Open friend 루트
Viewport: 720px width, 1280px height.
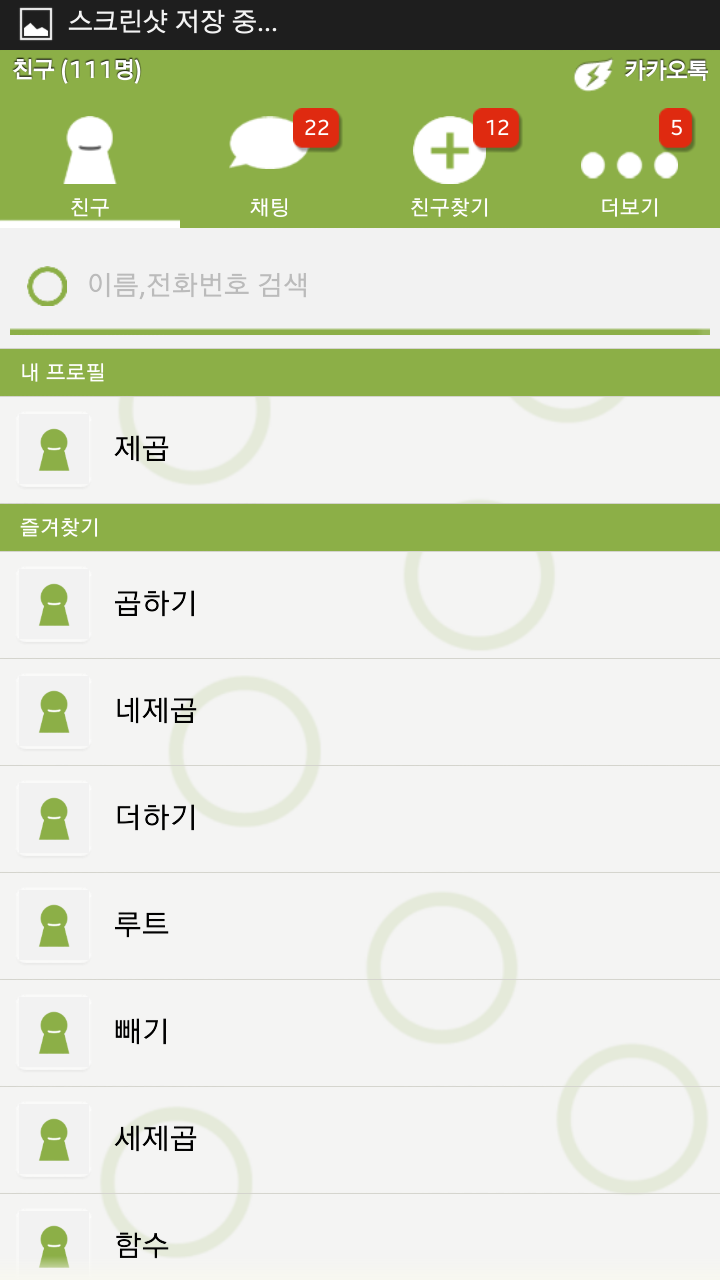pyautogui.click(x=360, y=925)
